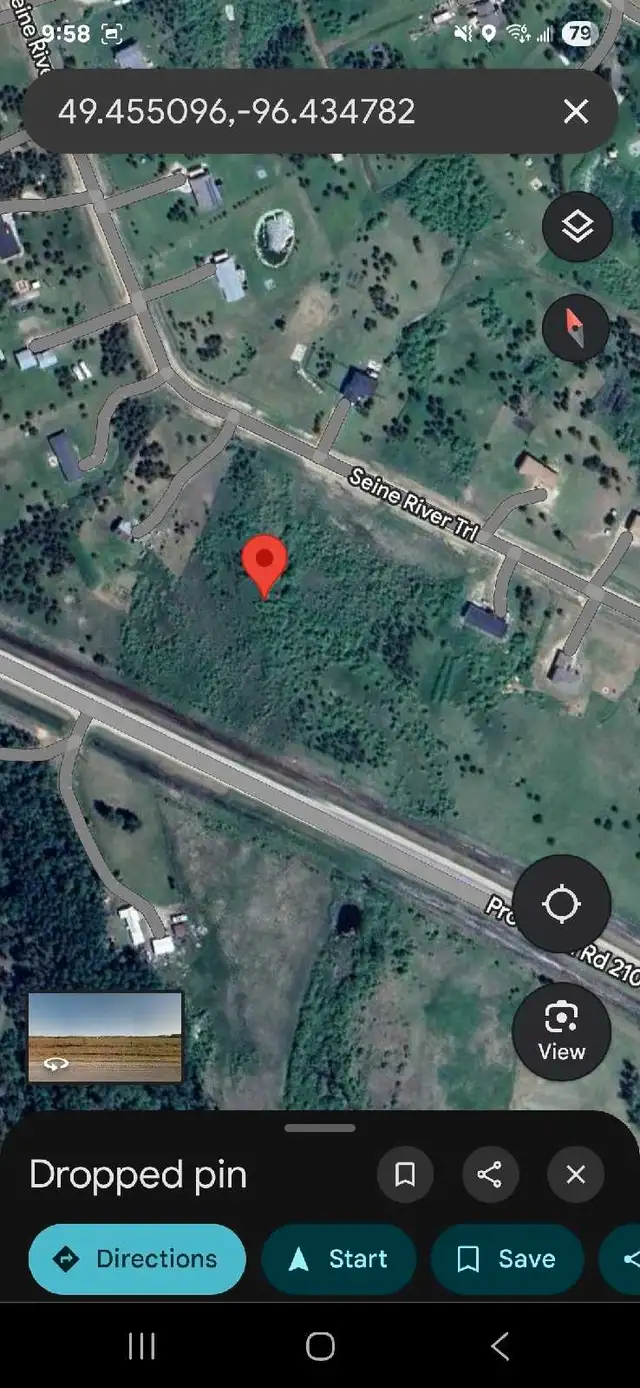Open the Street View preview thumbnail

tap(105, 1037)
